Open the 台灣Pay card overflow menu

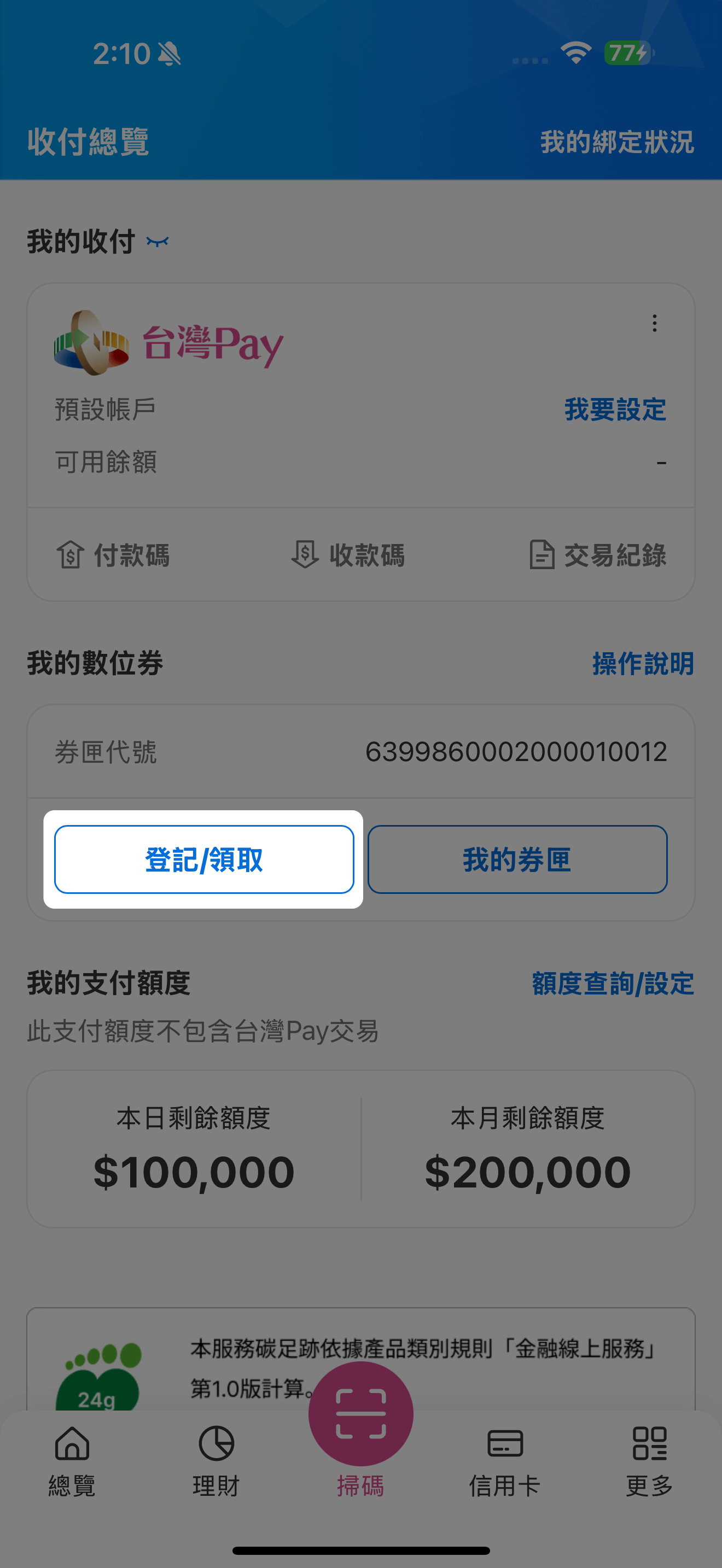click(654, 323)
